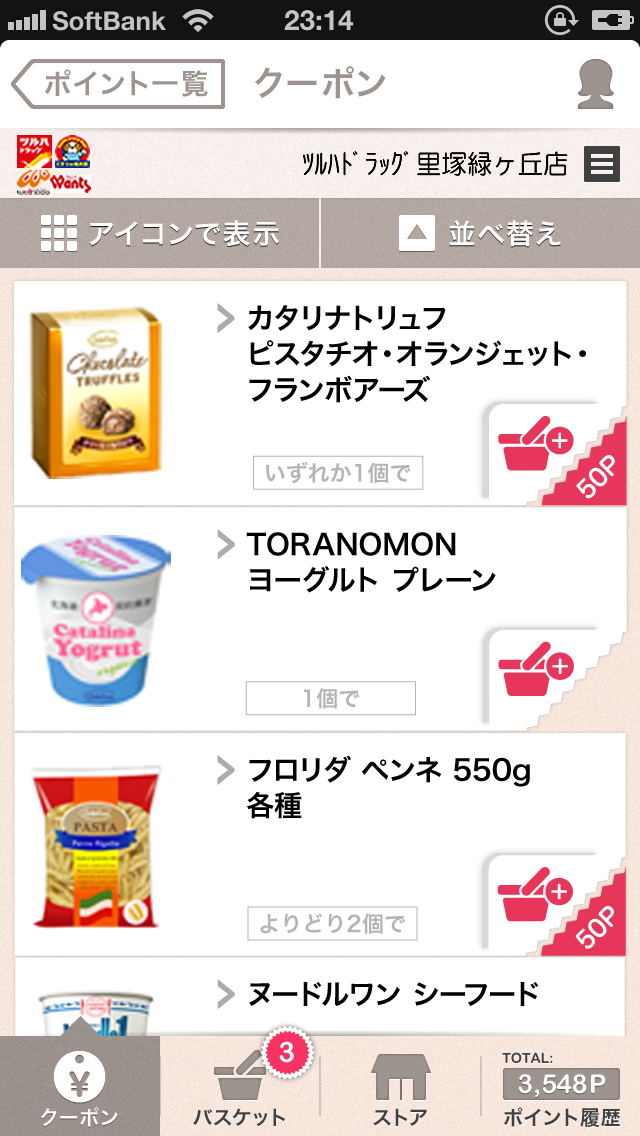Open the 並べ替え sort options
This screenshot has width=640, height=1136.
tap(481, 233)
